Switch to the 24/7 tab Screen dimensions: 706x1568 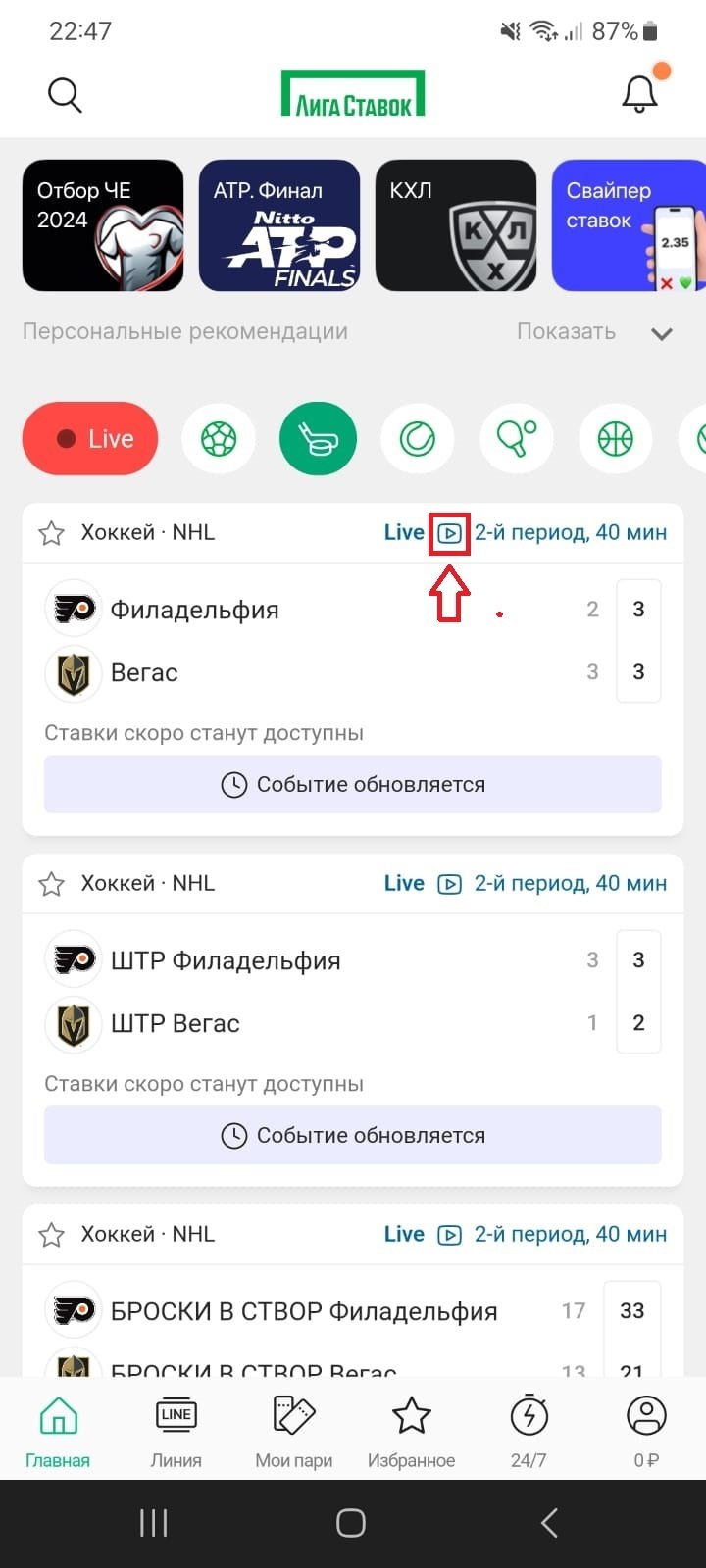pyautogui.click(x=529, y=1431)
